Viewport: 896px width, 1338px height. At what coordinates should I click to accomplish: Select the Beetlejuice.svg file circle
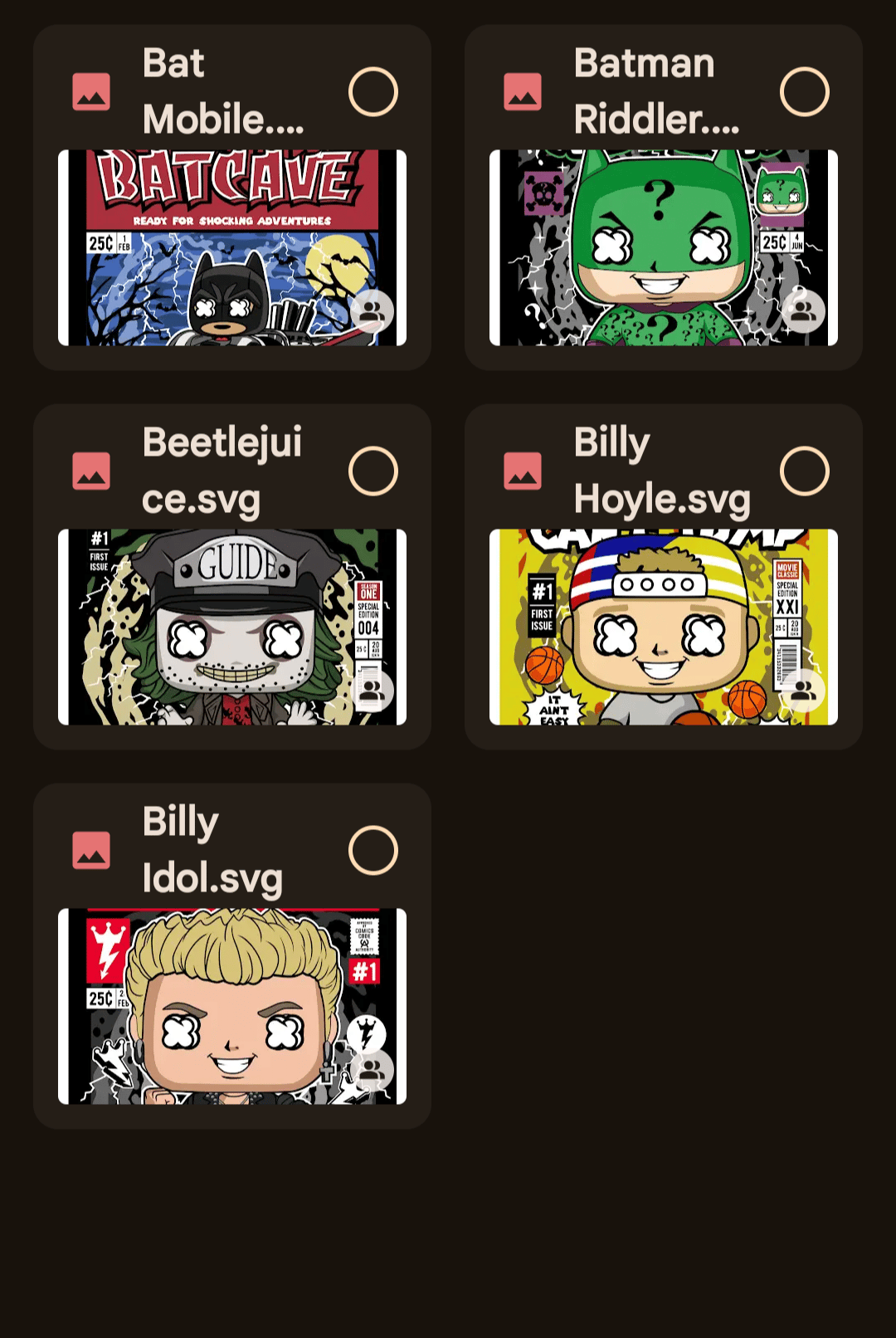click(x=373, y=471)
